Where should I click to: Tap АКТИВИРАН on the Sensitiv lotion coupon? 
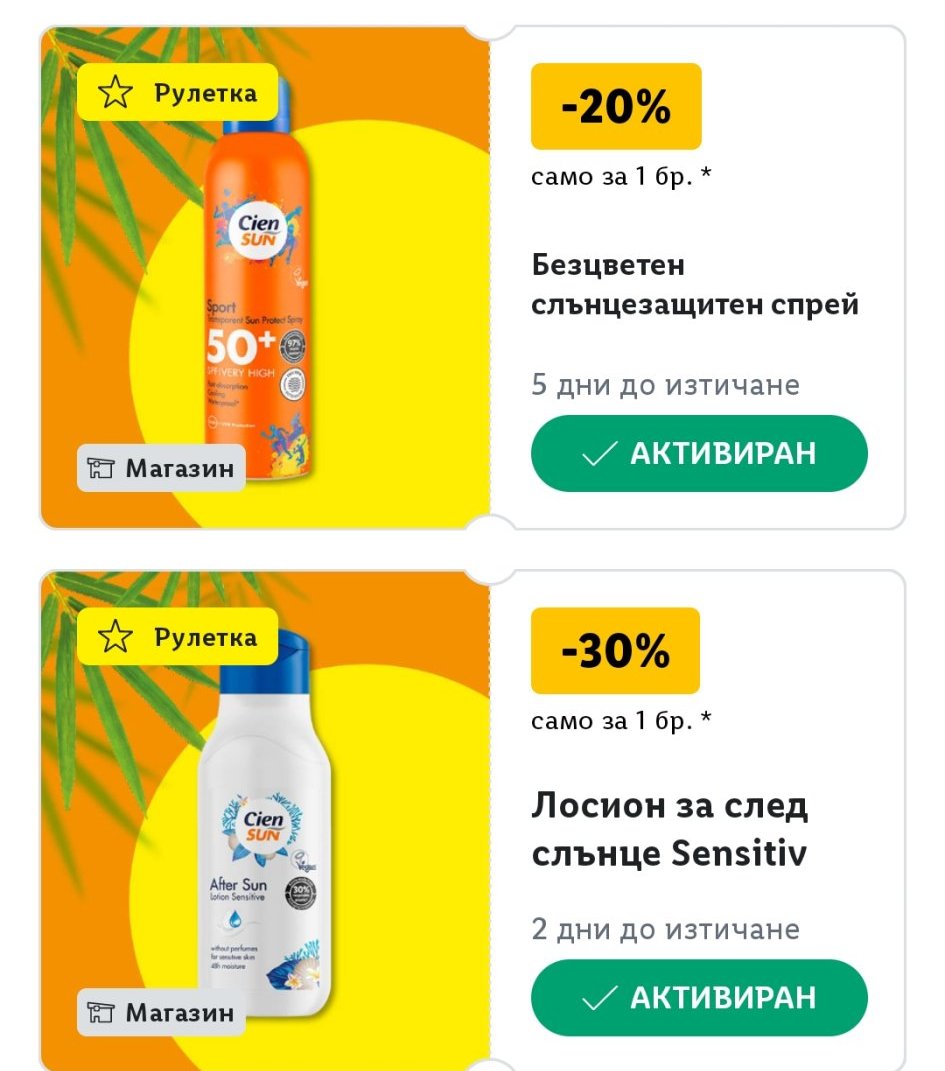coord(698,998)
